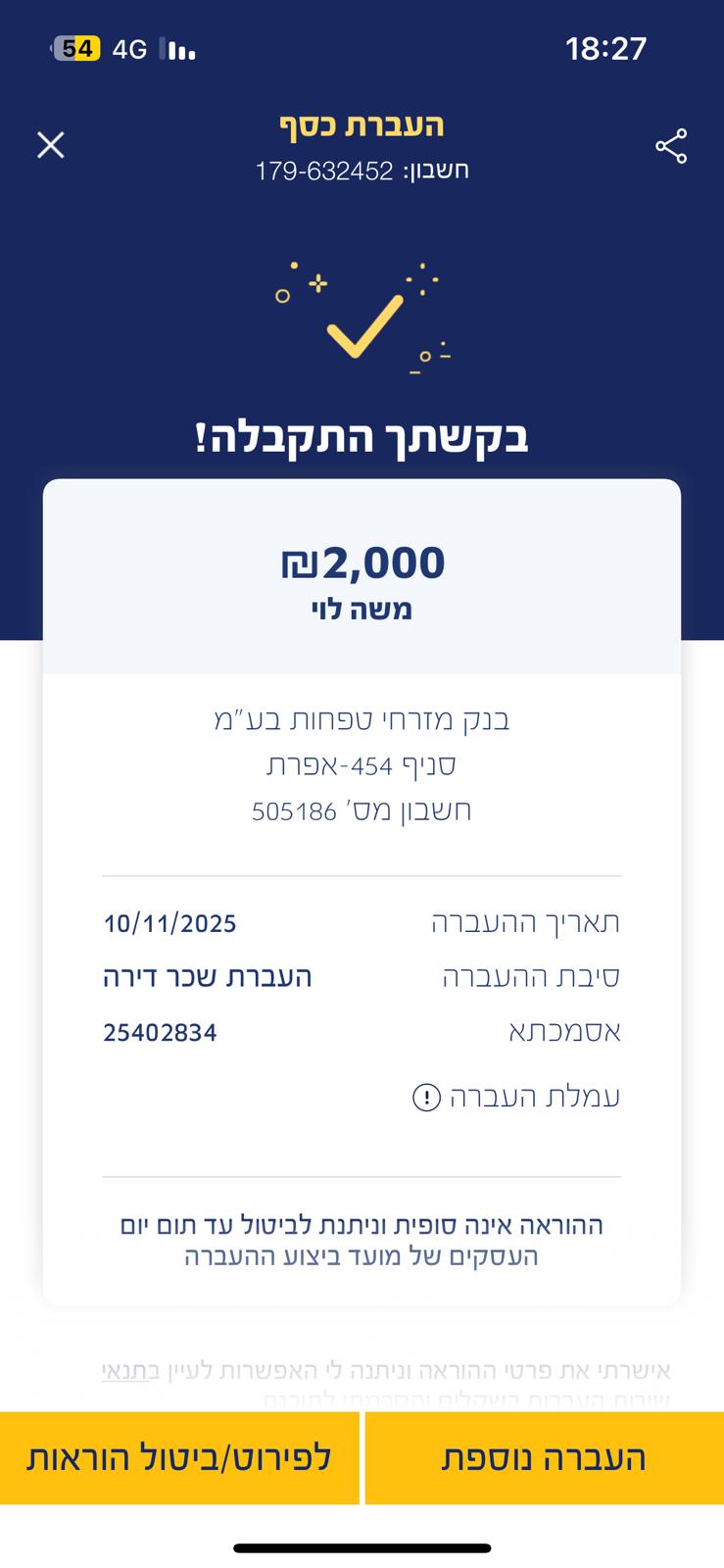Share the transfer confirmation
The height and width of the screenshot is (1568, 724).
click(x=671, y=146)
